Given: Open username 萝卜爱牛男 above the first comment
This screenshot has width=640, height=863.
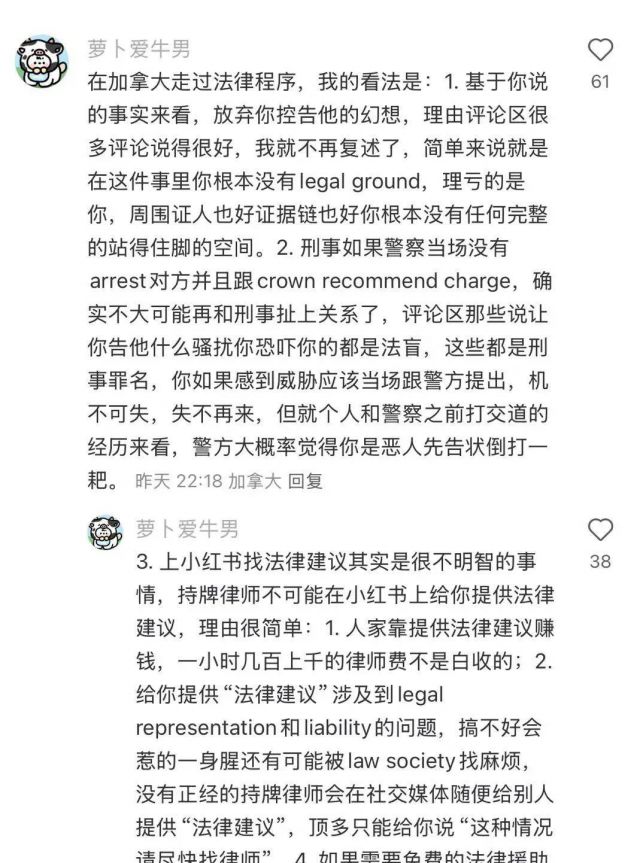Looking at the screenshot, I should pyautogui.click(x=139, y=49).
